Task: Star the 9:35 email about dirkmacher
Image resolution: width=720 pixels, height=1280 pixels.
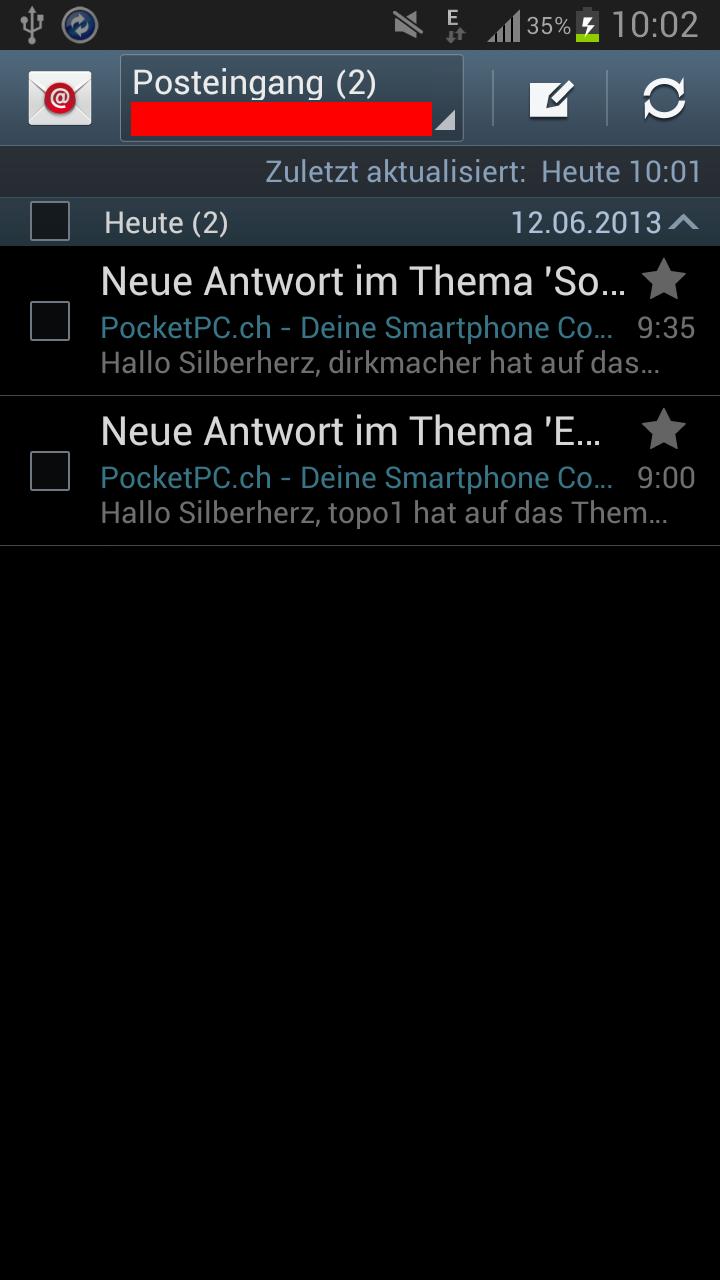Action: (x=663, y=280)
